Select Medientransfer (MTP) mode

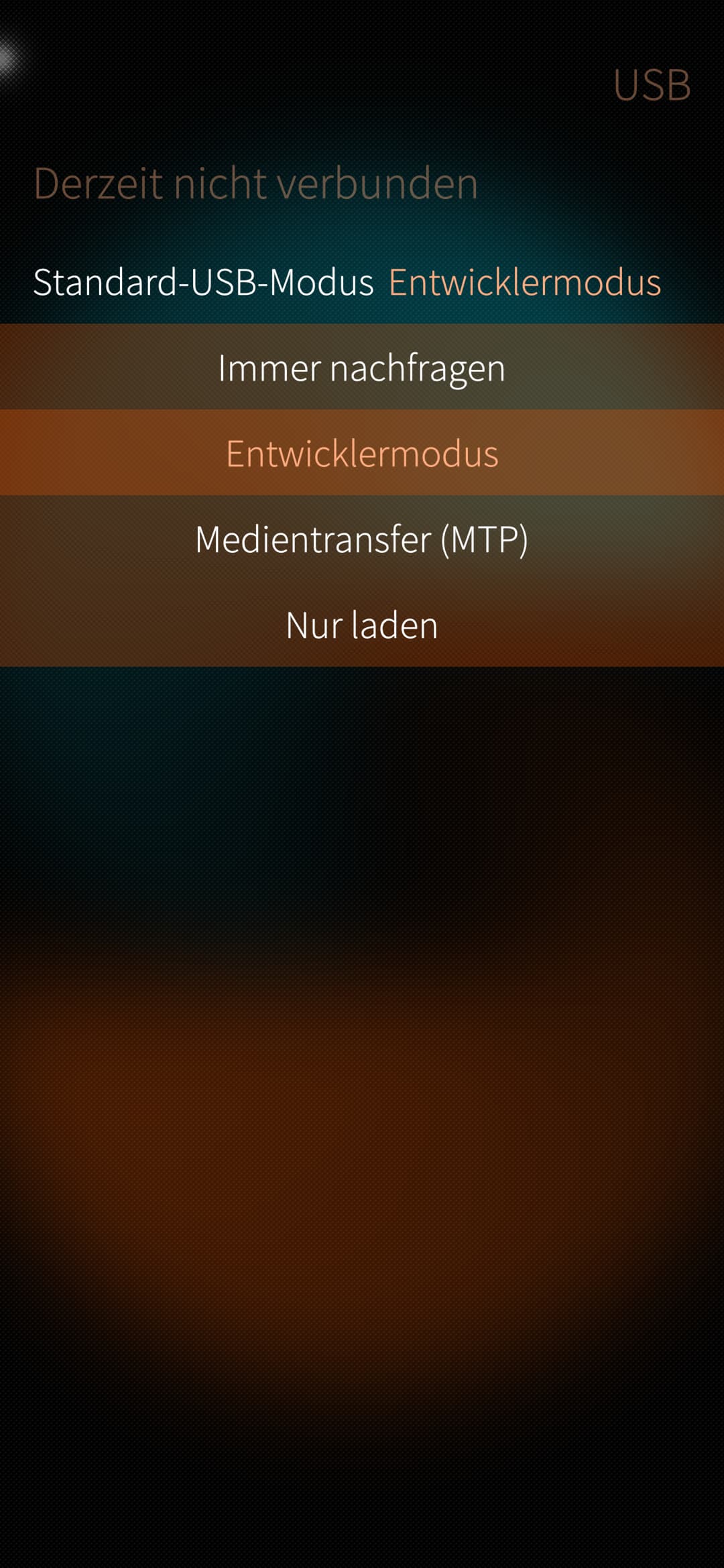click(x=362, y=539)
